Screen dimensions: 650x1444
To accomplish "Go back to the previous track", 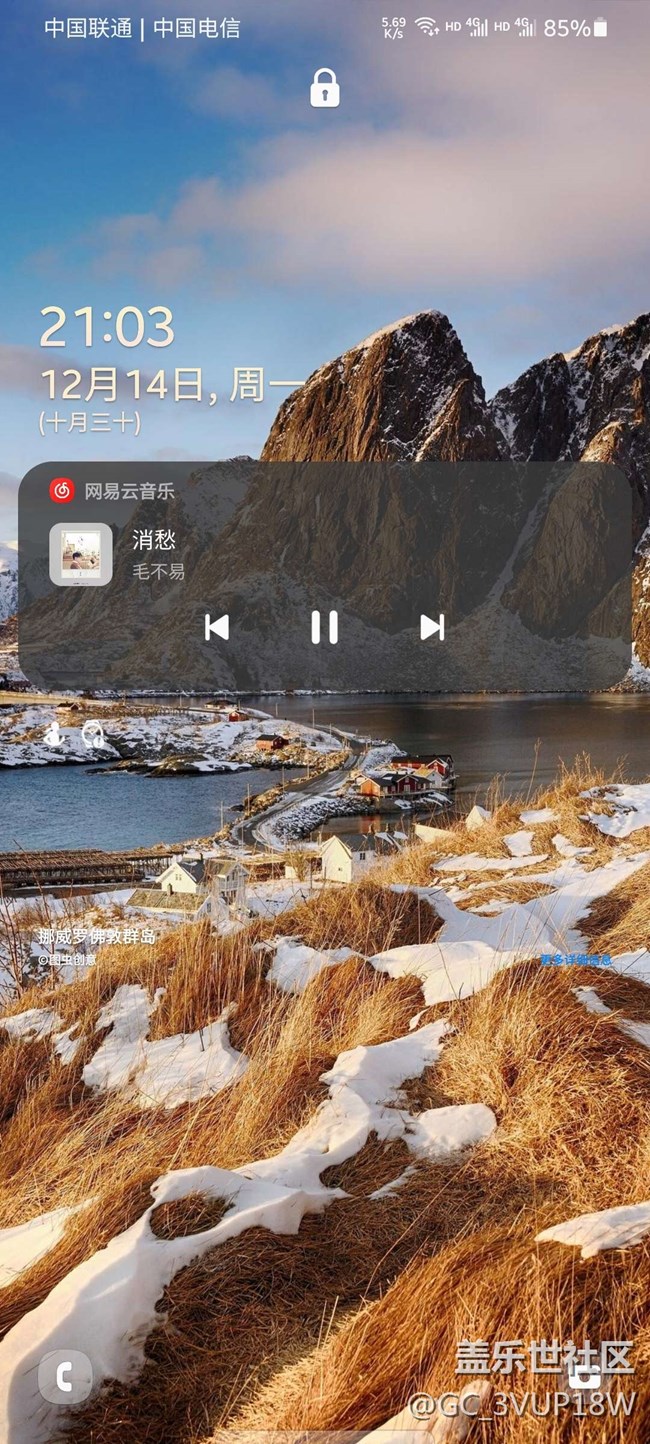I will (217, 627).
